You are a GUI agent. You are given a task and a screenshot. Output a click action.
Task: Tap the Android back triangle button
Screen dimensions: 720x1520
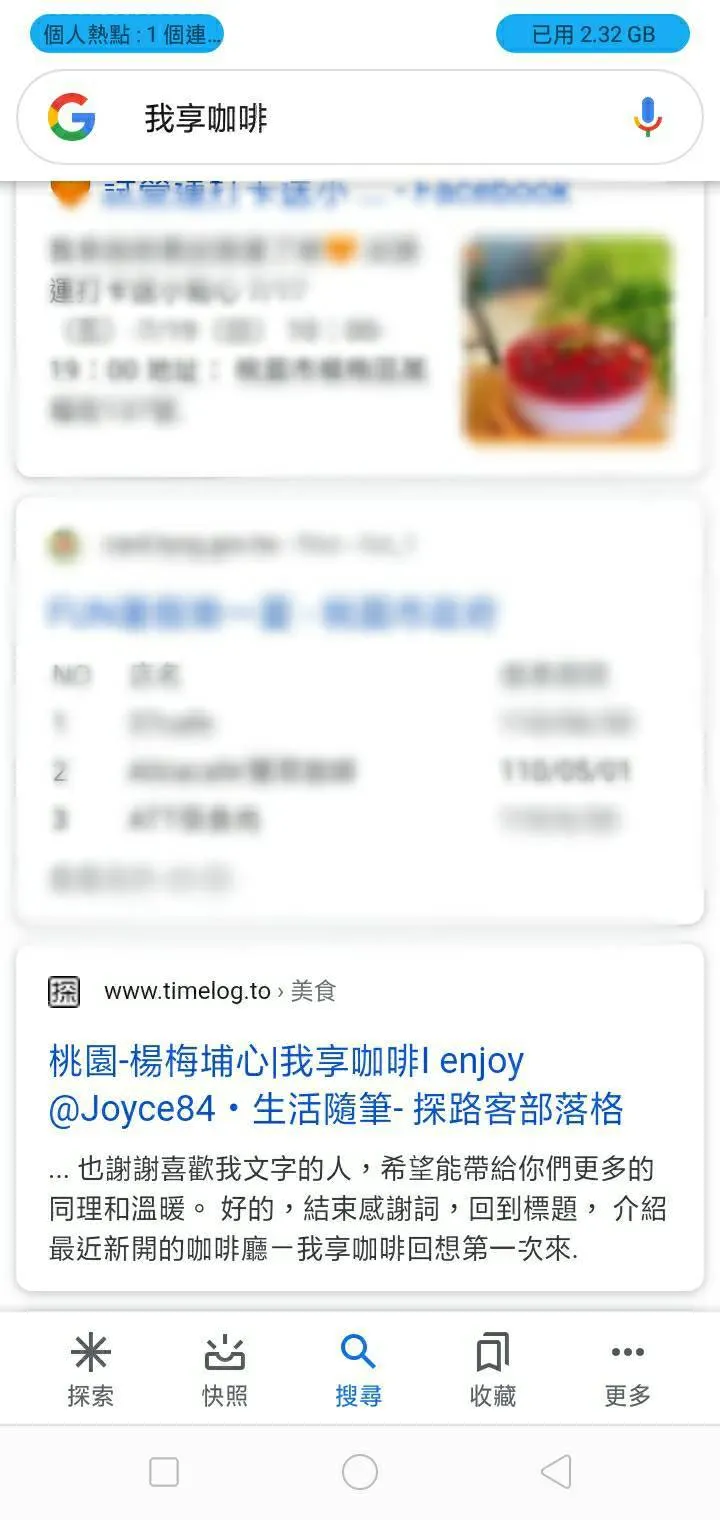[x=555, y=1472]
